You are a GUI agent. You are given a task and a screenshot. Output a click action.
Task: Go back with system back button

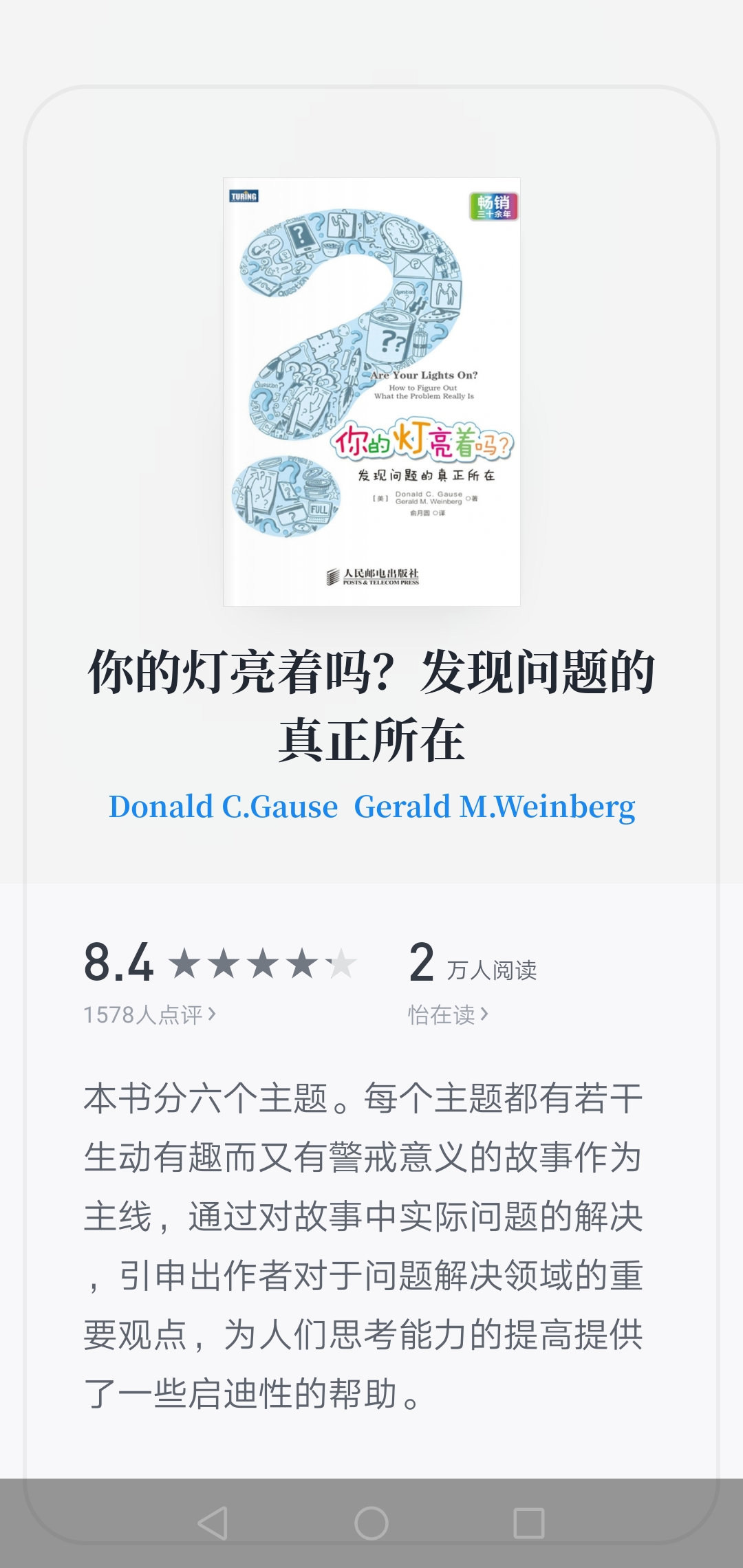click(x=213, y=1523)
